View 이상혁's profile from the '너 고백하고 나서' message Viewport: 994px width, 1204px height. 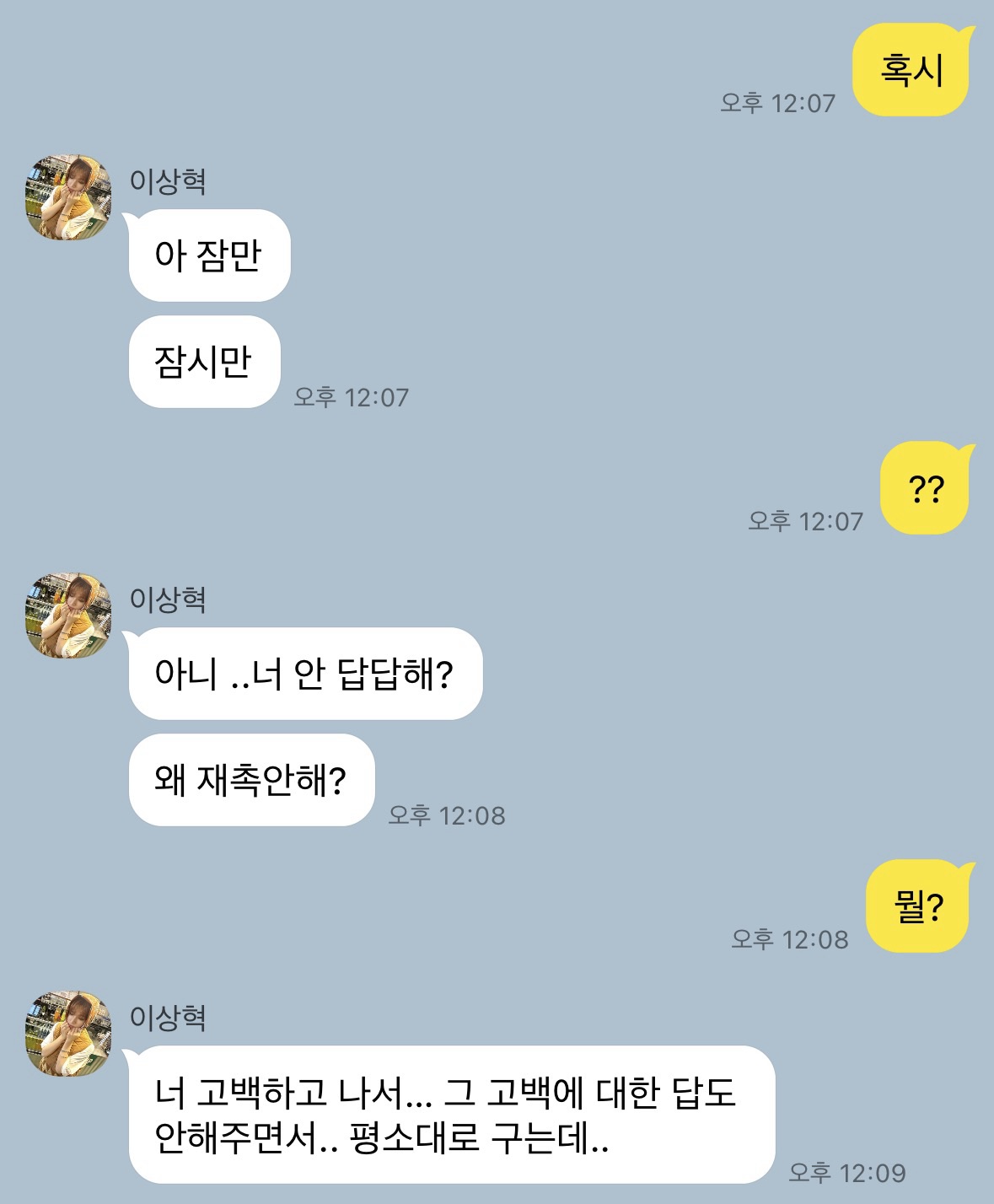68,1034
